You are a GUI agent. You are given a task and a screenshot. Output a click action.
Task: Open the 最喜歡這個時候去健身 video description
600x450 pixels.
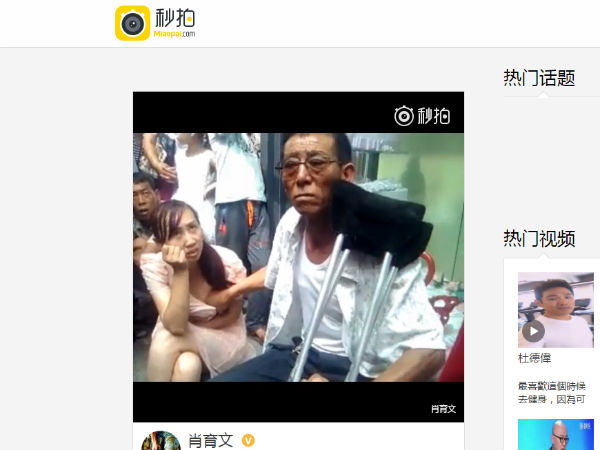pos(552,392)
